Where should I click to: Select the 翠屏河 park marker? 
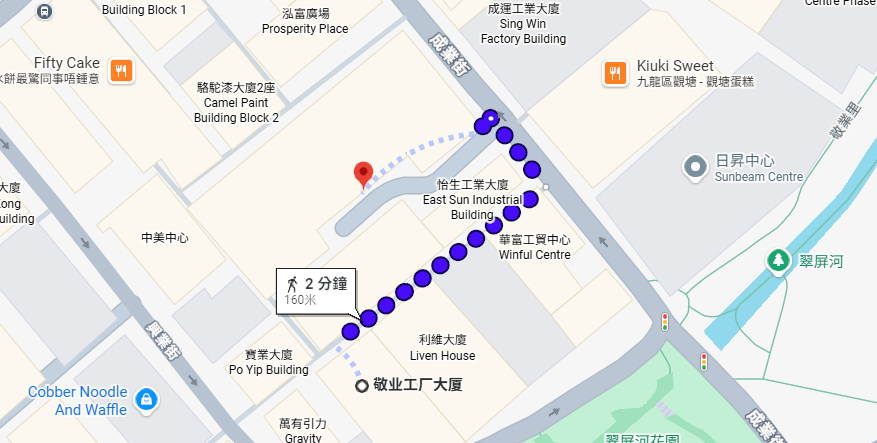pyautogui.click(x=776, y=262)
